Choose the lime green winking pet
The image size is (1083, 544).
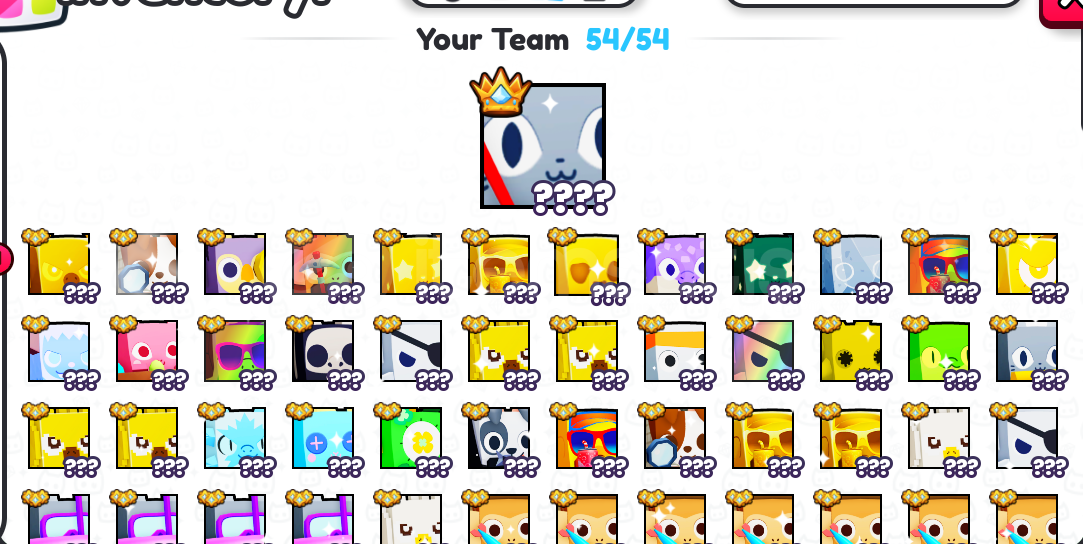pos(939,352)
